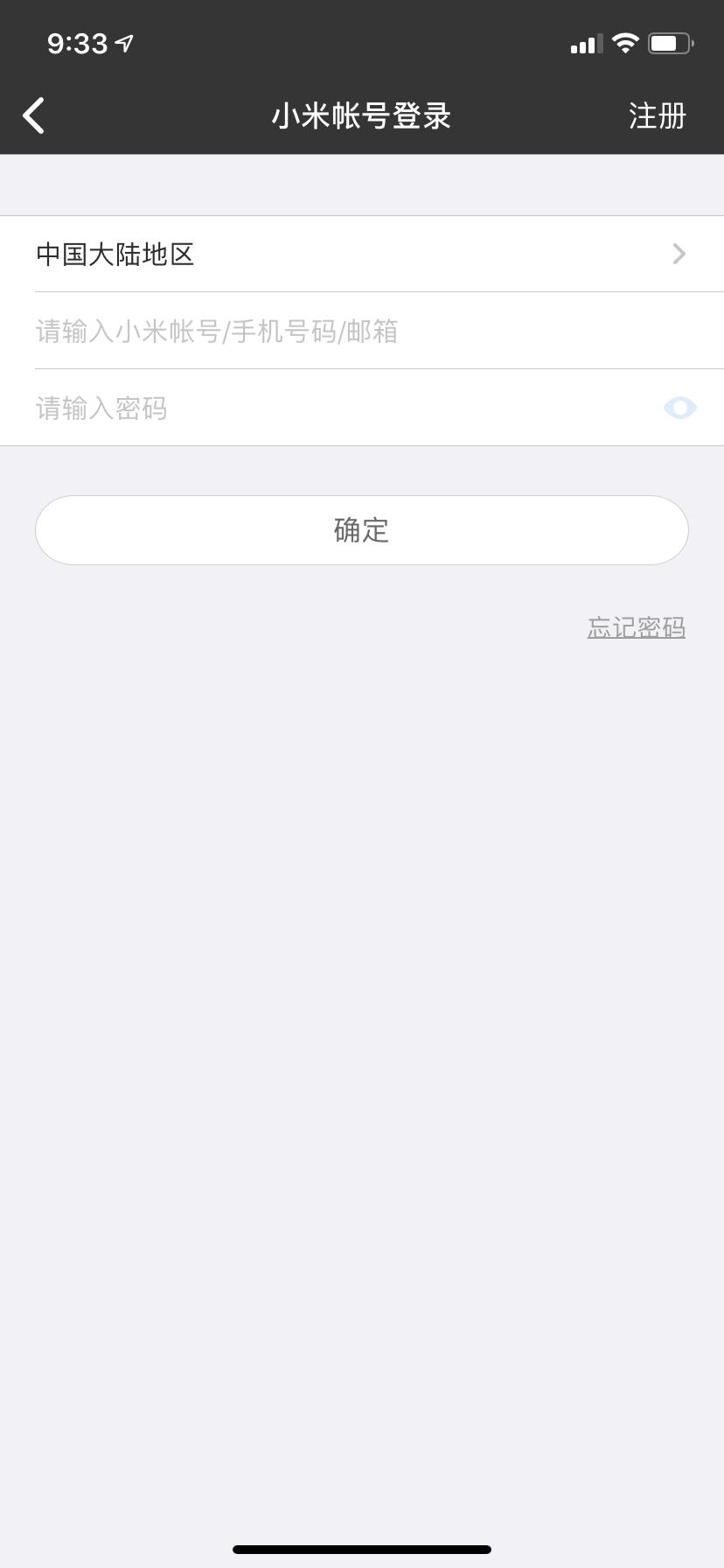Tap the 确定 confirm button
The width and height of the screenshot is (724, 1568).
tap(362, 530)
